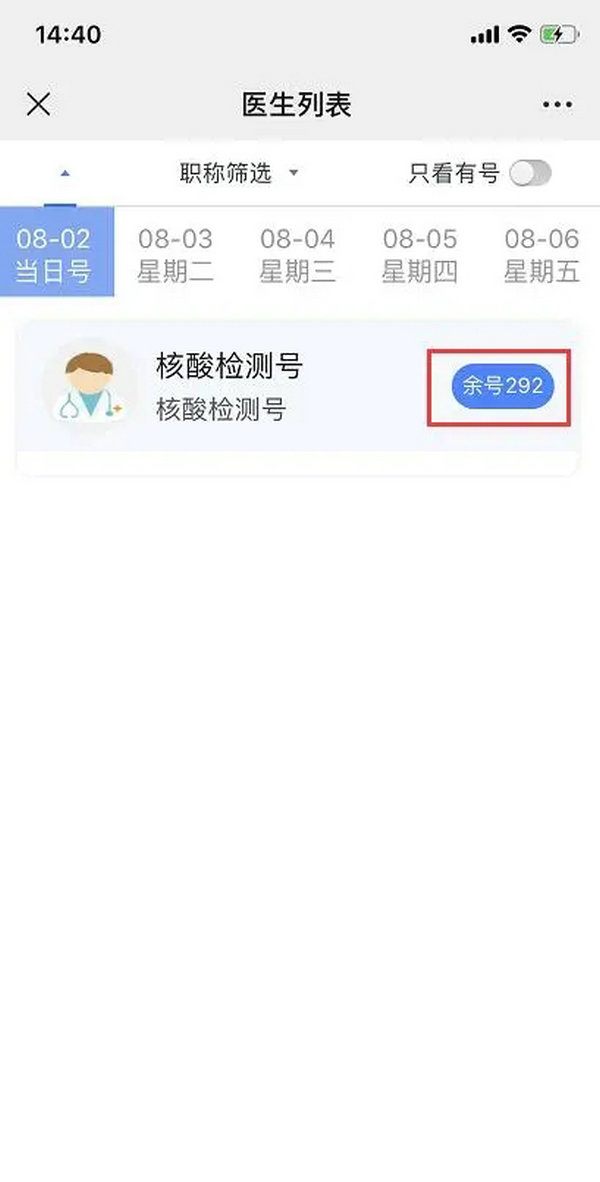Pick the 08-06 星期五 date tab
This screenshot has height=1182, width=600.
(541, 254)
